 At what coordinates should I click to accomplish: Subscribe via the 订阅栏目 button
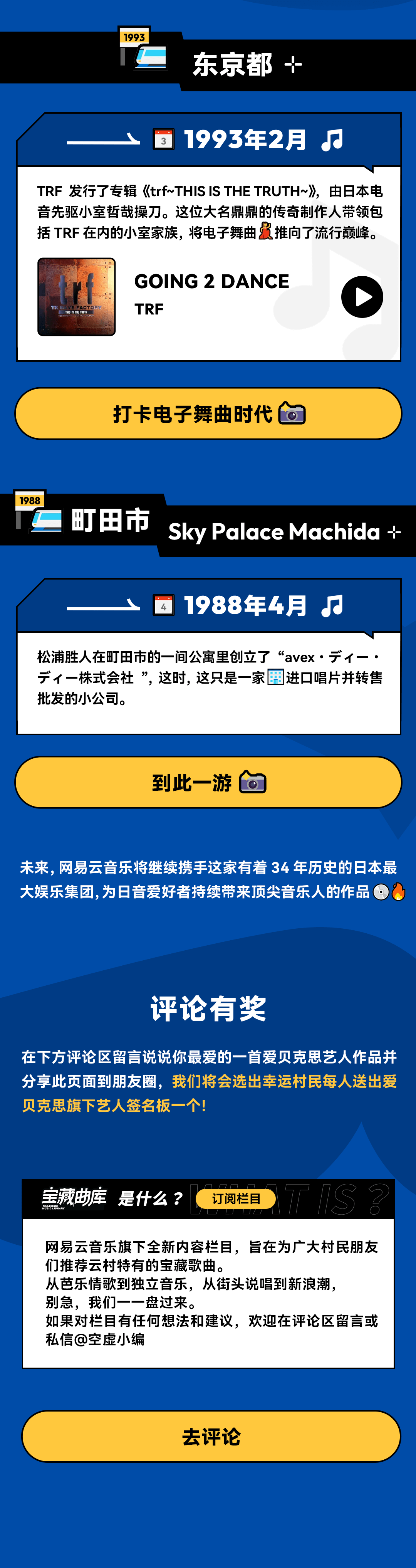click(x=236, y=1198)
